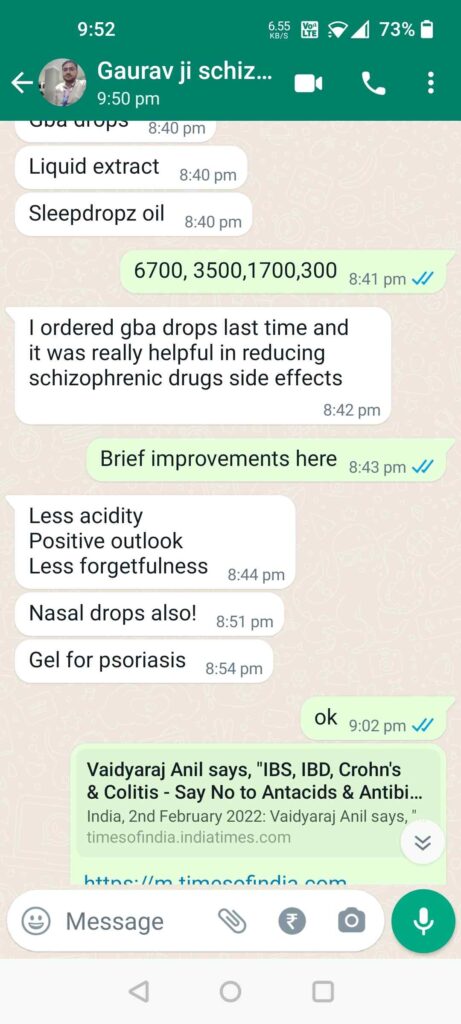Start a voice call with Gaurav ji
The height and width of the screenshot is (1024, 461).
pos(374,84)
